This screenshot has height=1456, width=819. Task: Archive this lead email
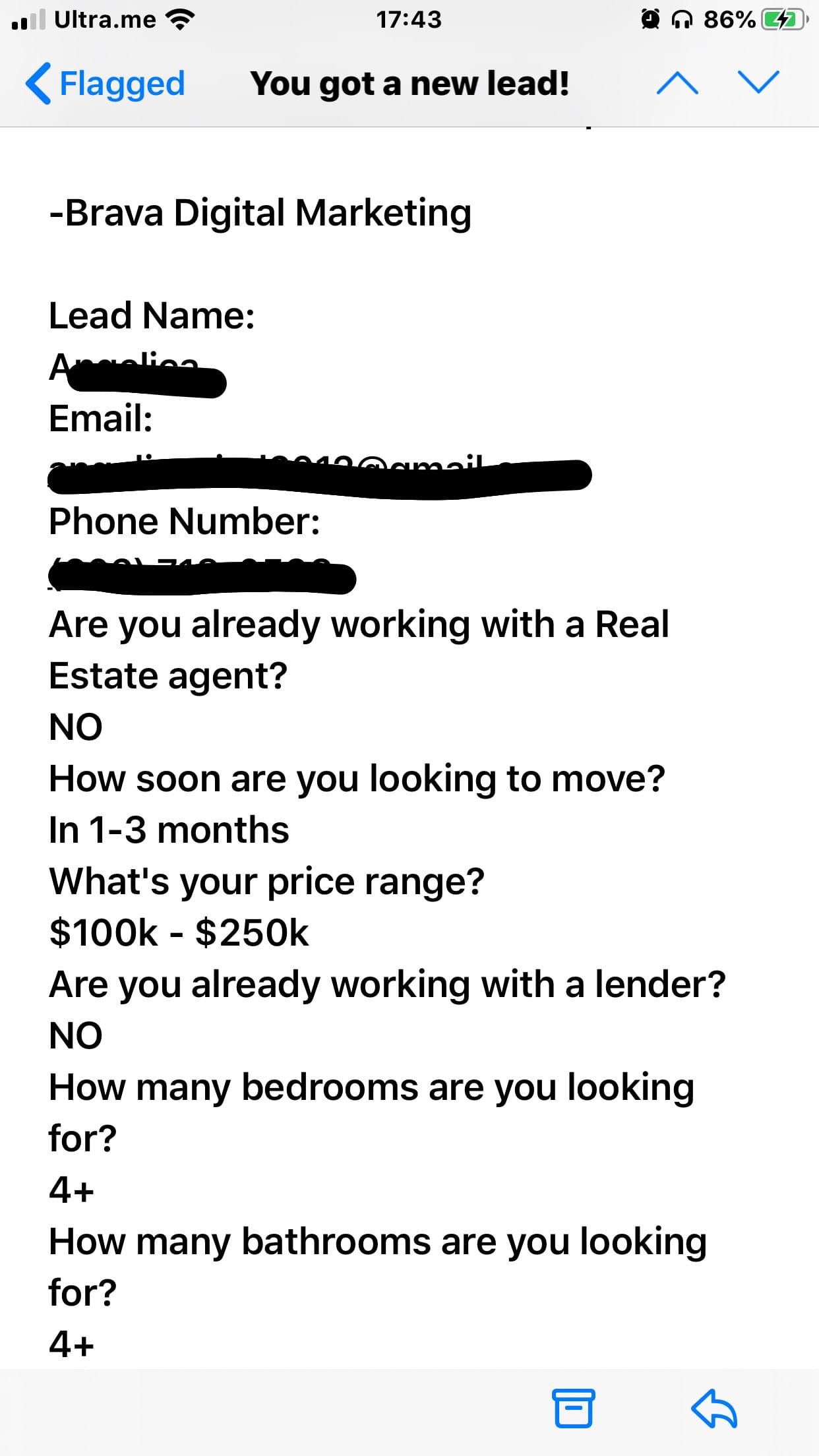coord(573,1409)
